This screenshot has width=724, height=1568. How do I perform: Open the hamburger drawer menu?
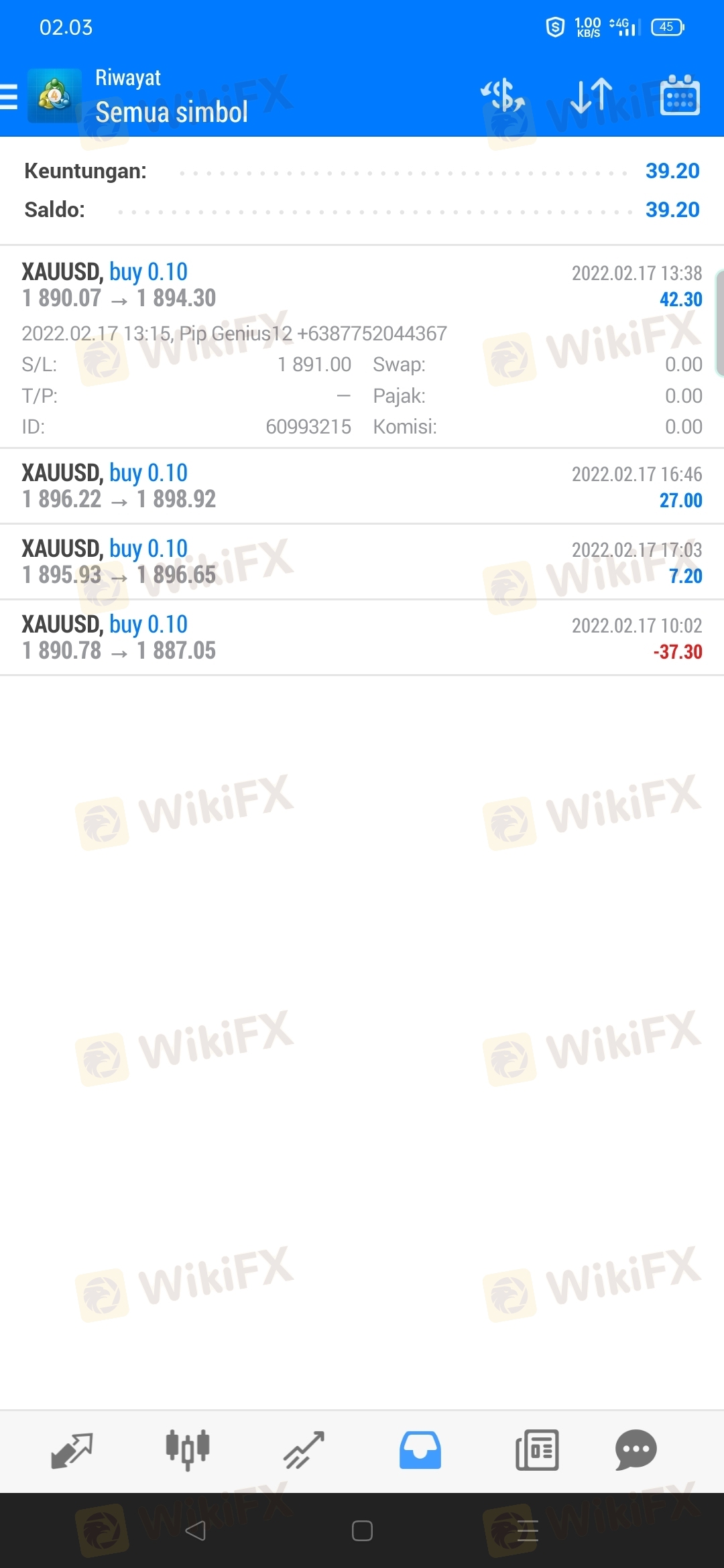(x=9, y=97)
